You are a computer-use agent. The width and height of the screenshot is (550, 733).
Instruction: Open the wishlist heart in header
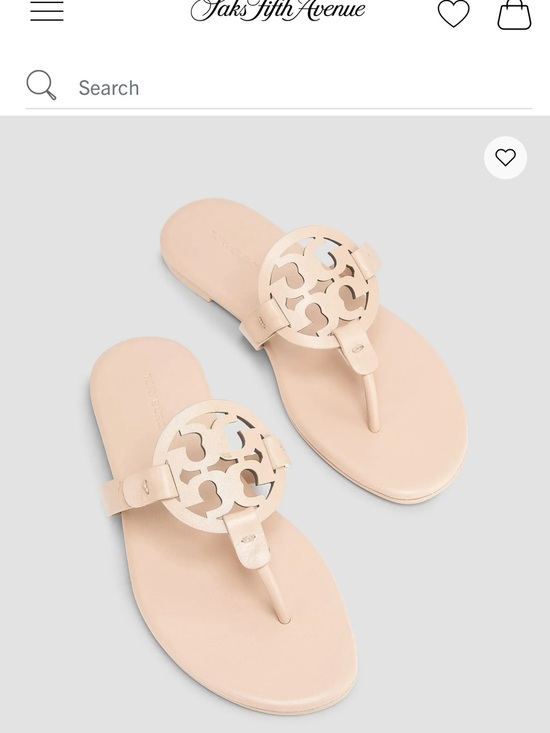pyautogui.click(x=453, y=13)
